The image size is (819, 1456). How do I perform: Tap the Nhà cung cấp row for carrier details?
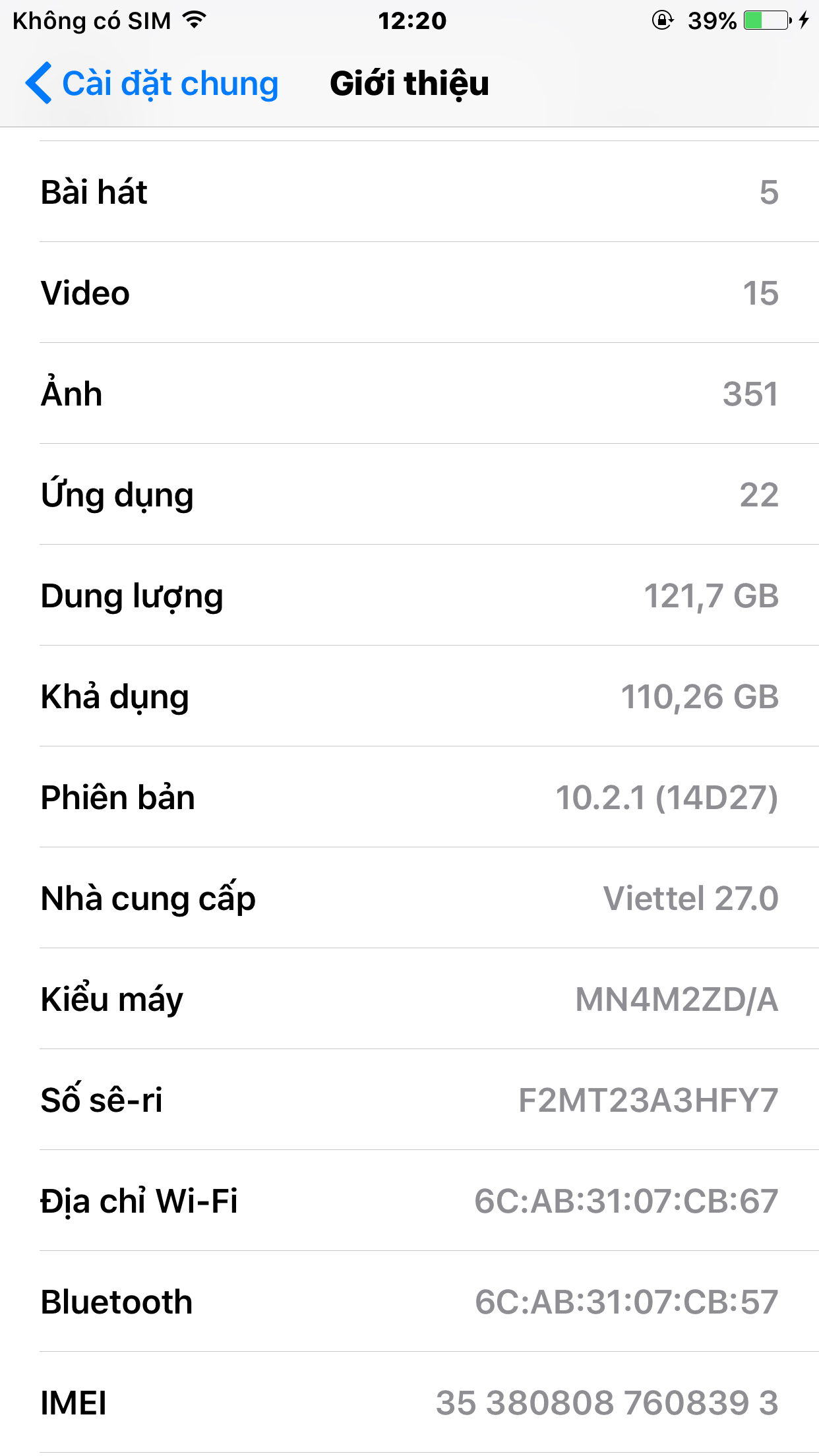pos(409,898)
